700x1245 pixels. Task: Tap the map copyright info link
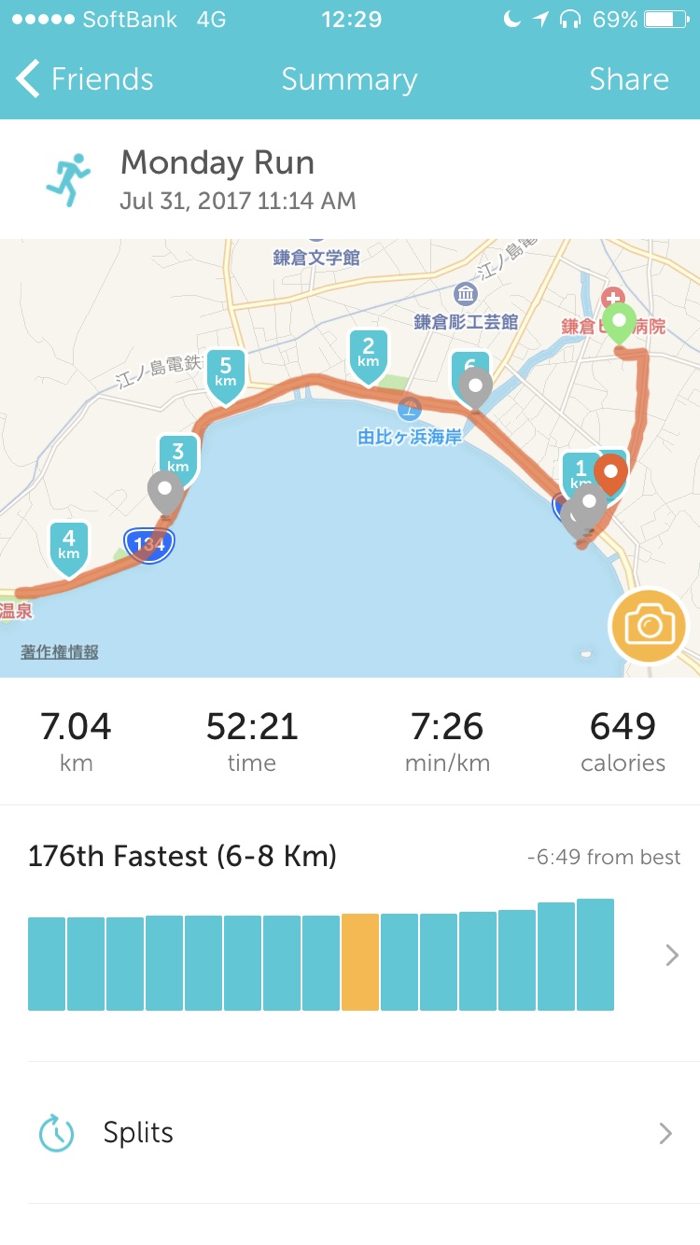[x=60, y=652]
